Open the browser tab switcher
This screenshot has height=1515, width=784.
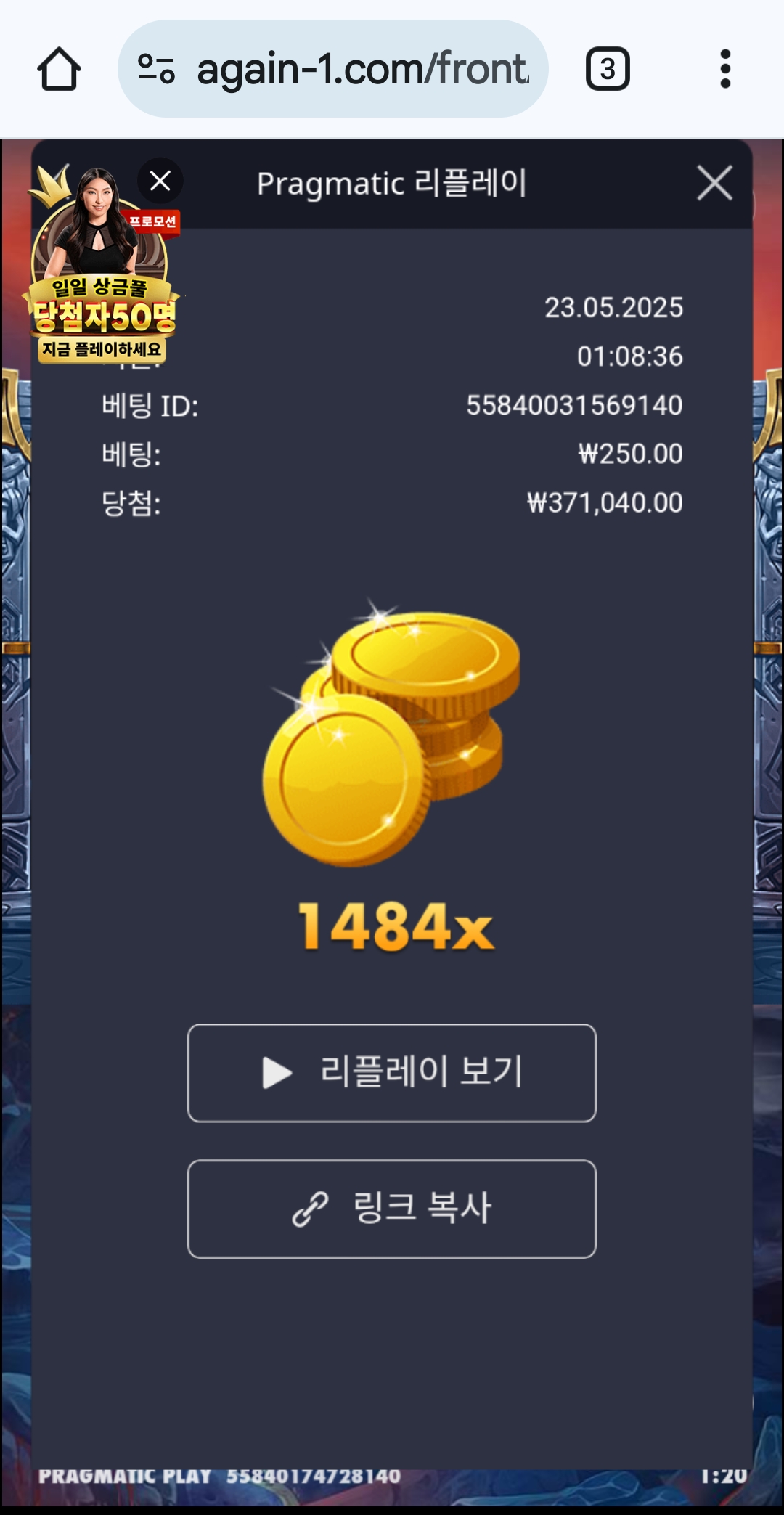coord(608,69)
